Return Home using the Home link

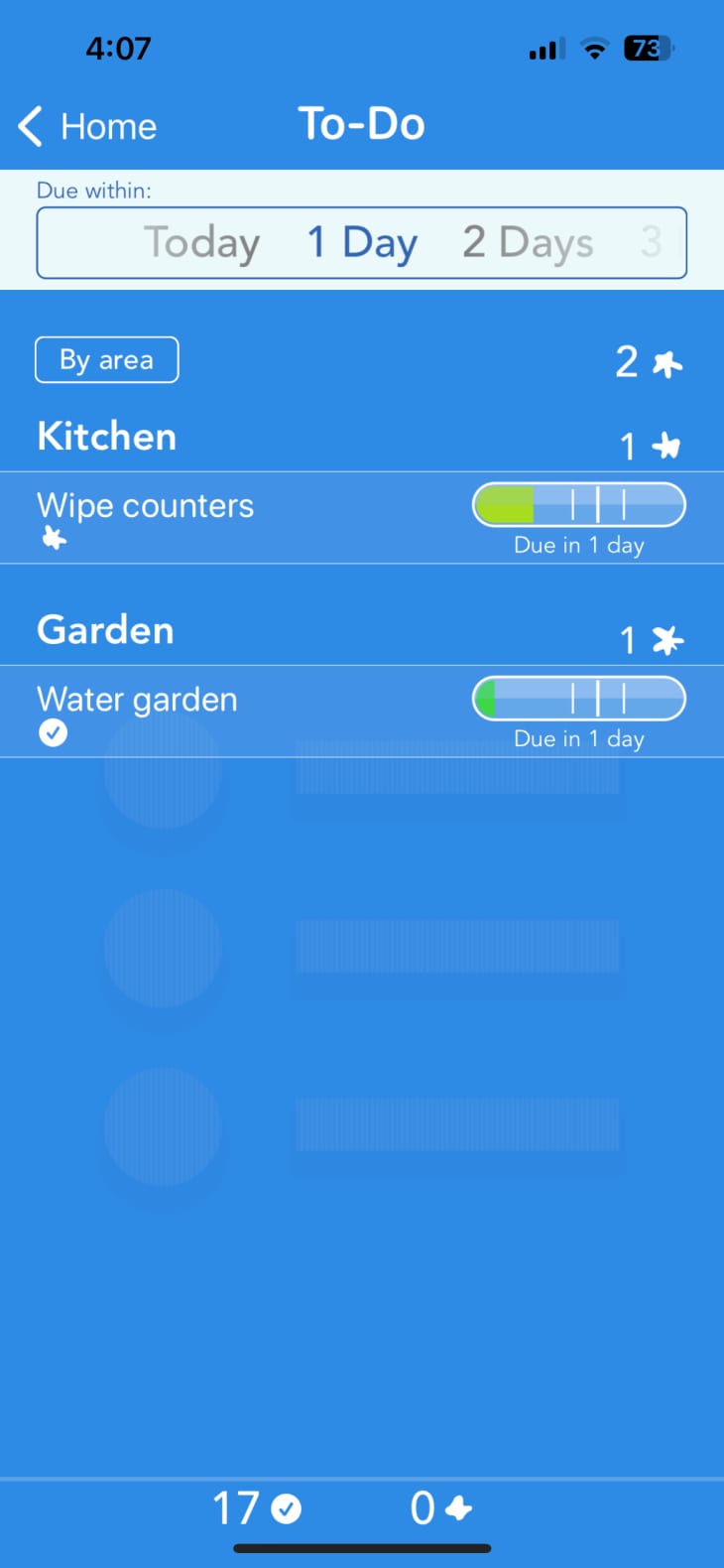pos(109,126)
